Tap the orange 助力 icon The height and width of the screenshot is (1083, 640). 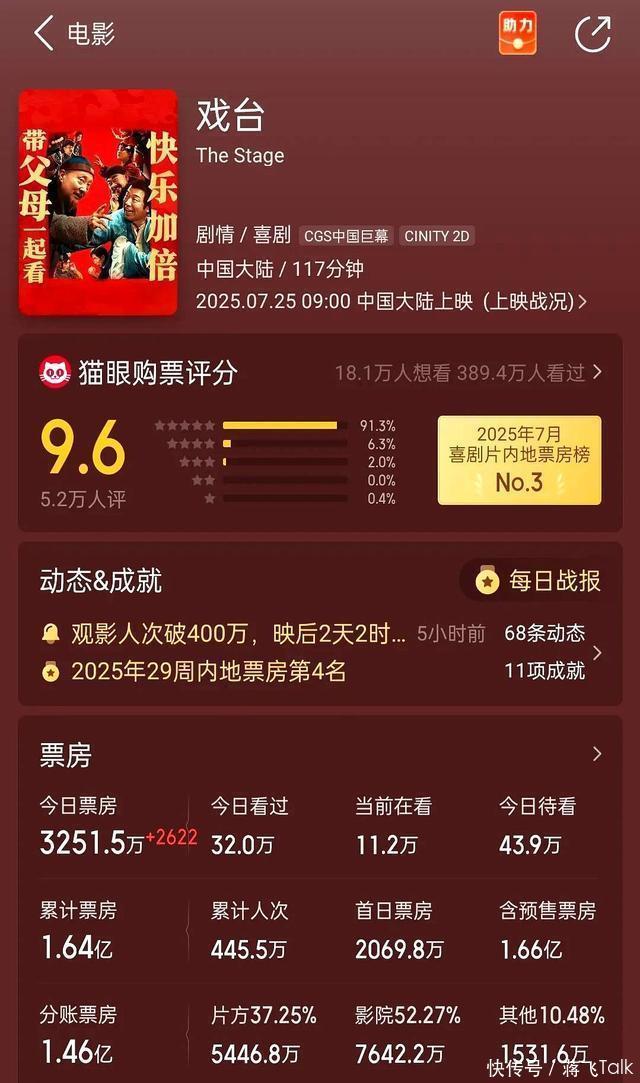[x=518, y=33]
